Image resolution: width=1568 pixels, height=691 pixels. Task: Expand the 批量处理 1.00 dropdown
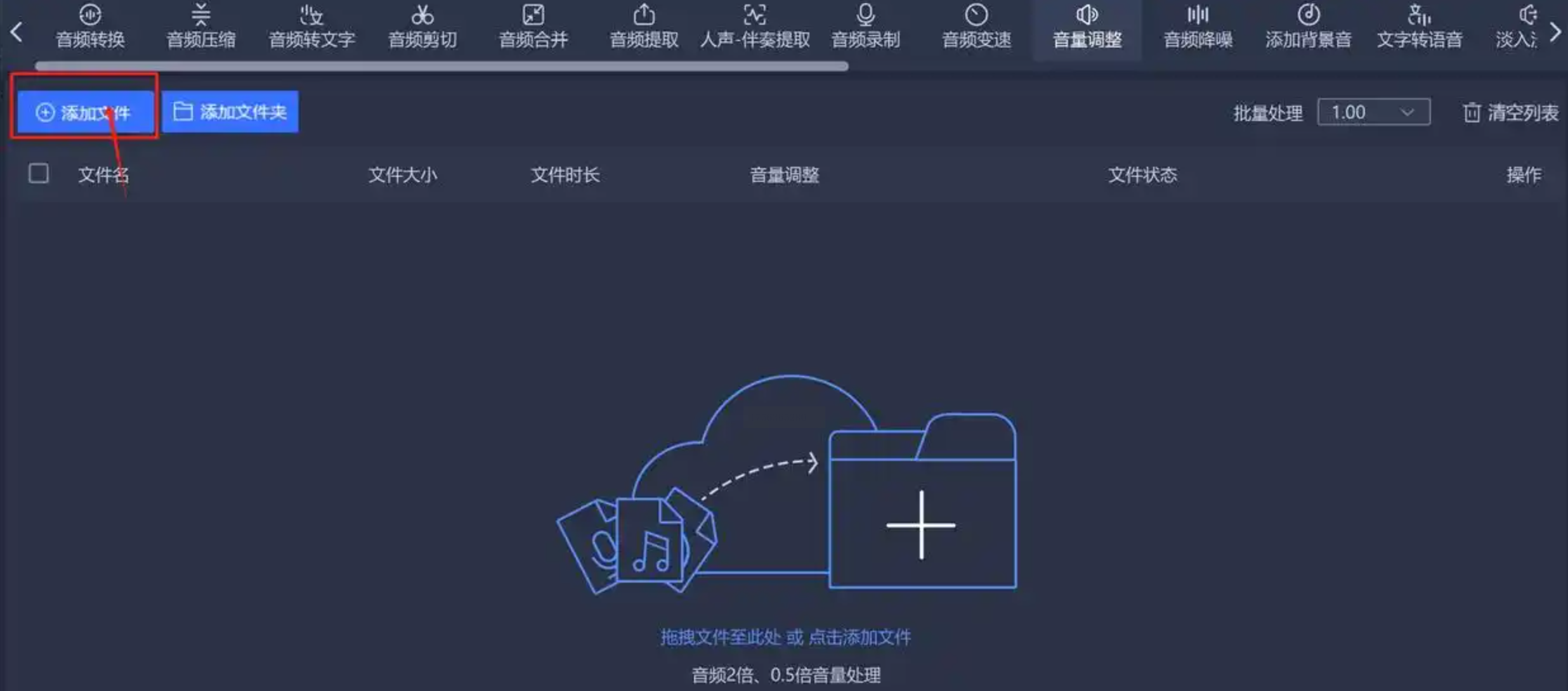1373,113
